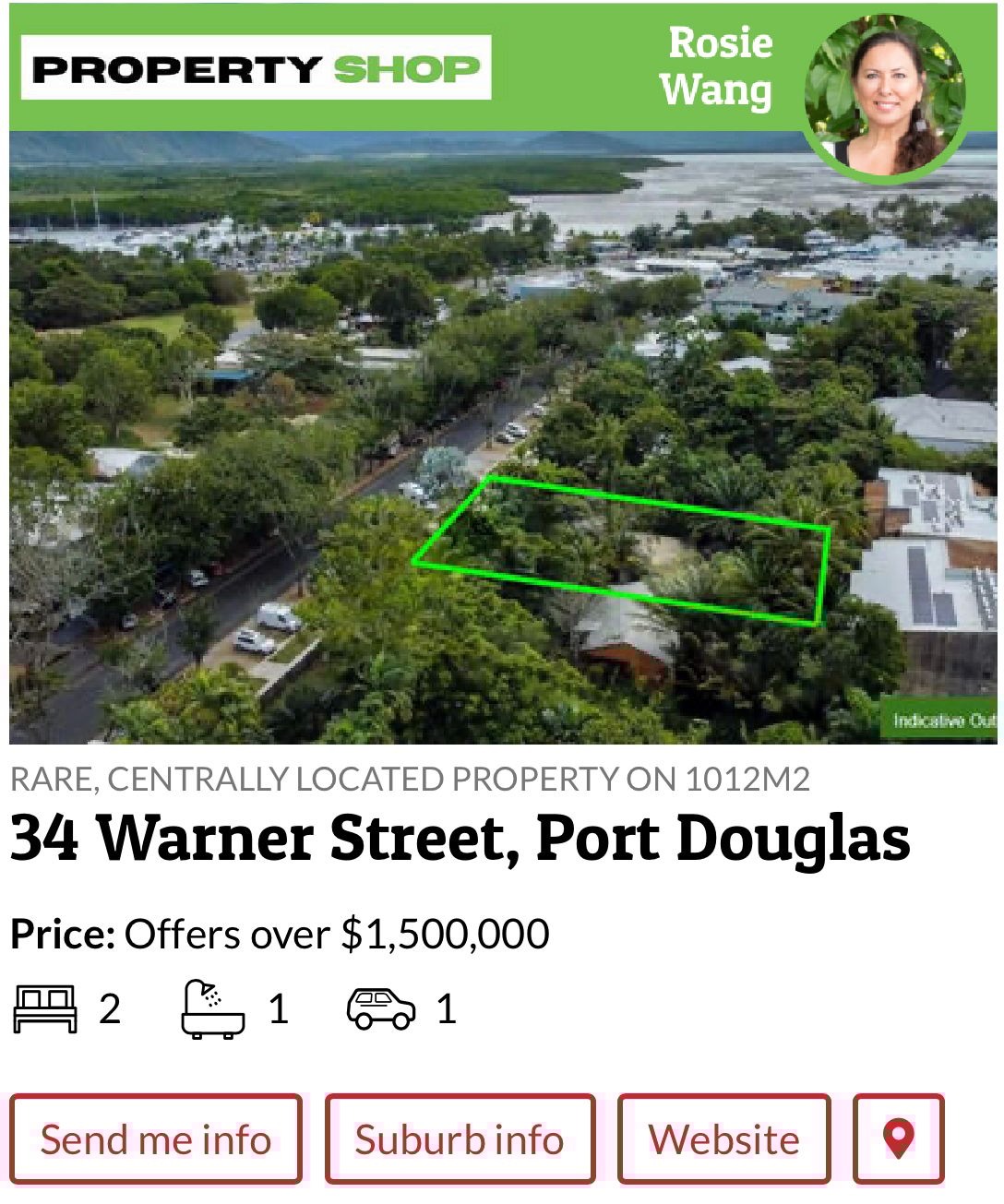
Task: Open Suburb info for Port Douglas
Action: point(460,1138)
